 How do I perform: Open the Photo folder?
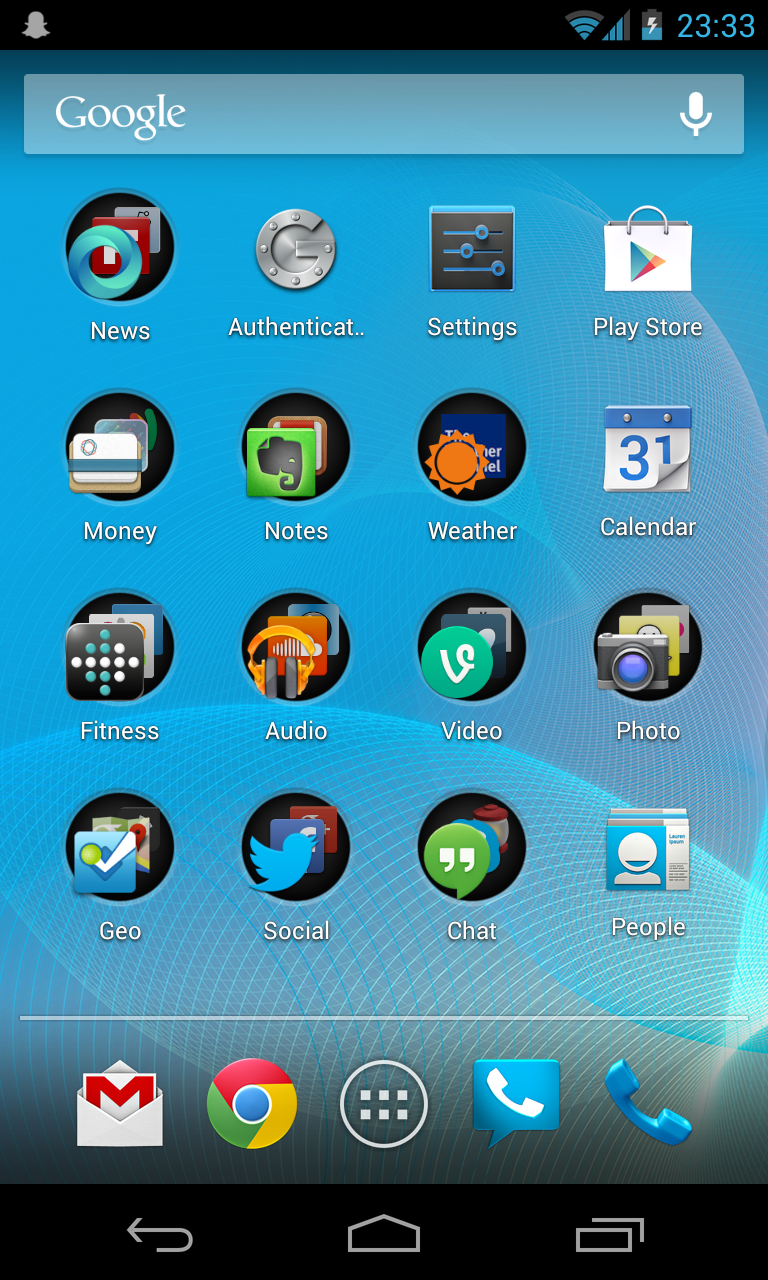coord(648,648)
